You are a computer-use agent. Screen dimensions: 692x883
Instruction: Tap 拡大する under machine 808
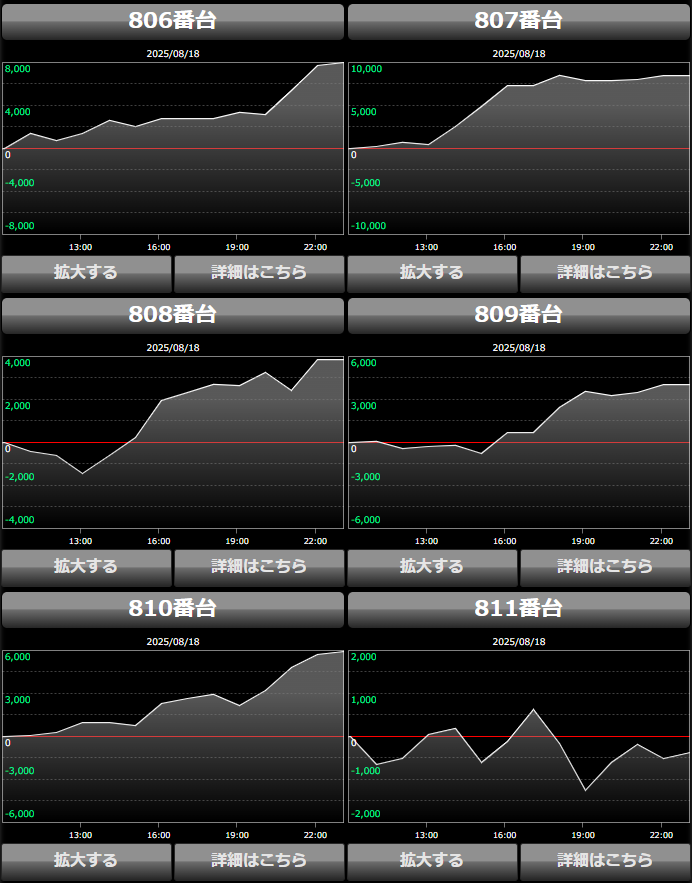[x=86, y=566]
